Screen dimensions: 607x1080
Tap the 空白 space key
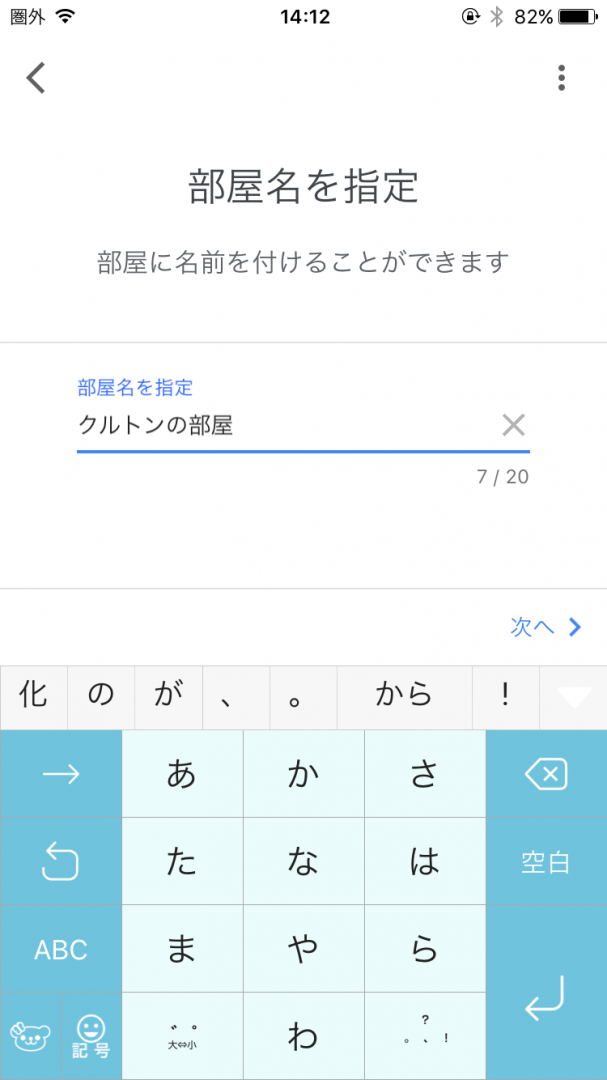point(546,862)
